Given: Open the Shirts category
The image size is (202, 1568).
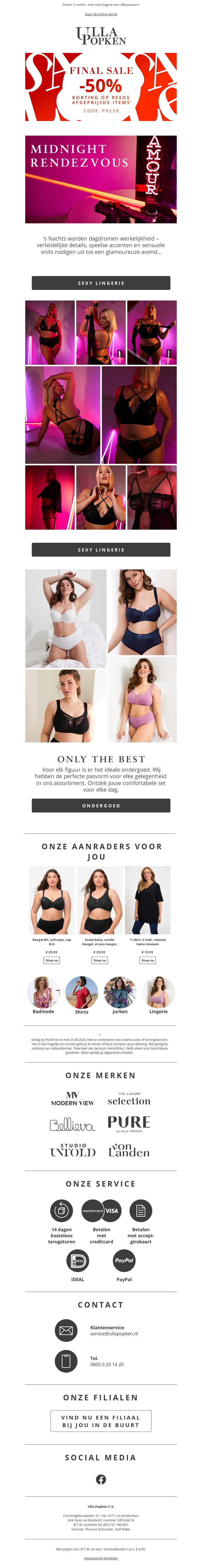Looking at the screenshot, I should (x=82, y=994).
